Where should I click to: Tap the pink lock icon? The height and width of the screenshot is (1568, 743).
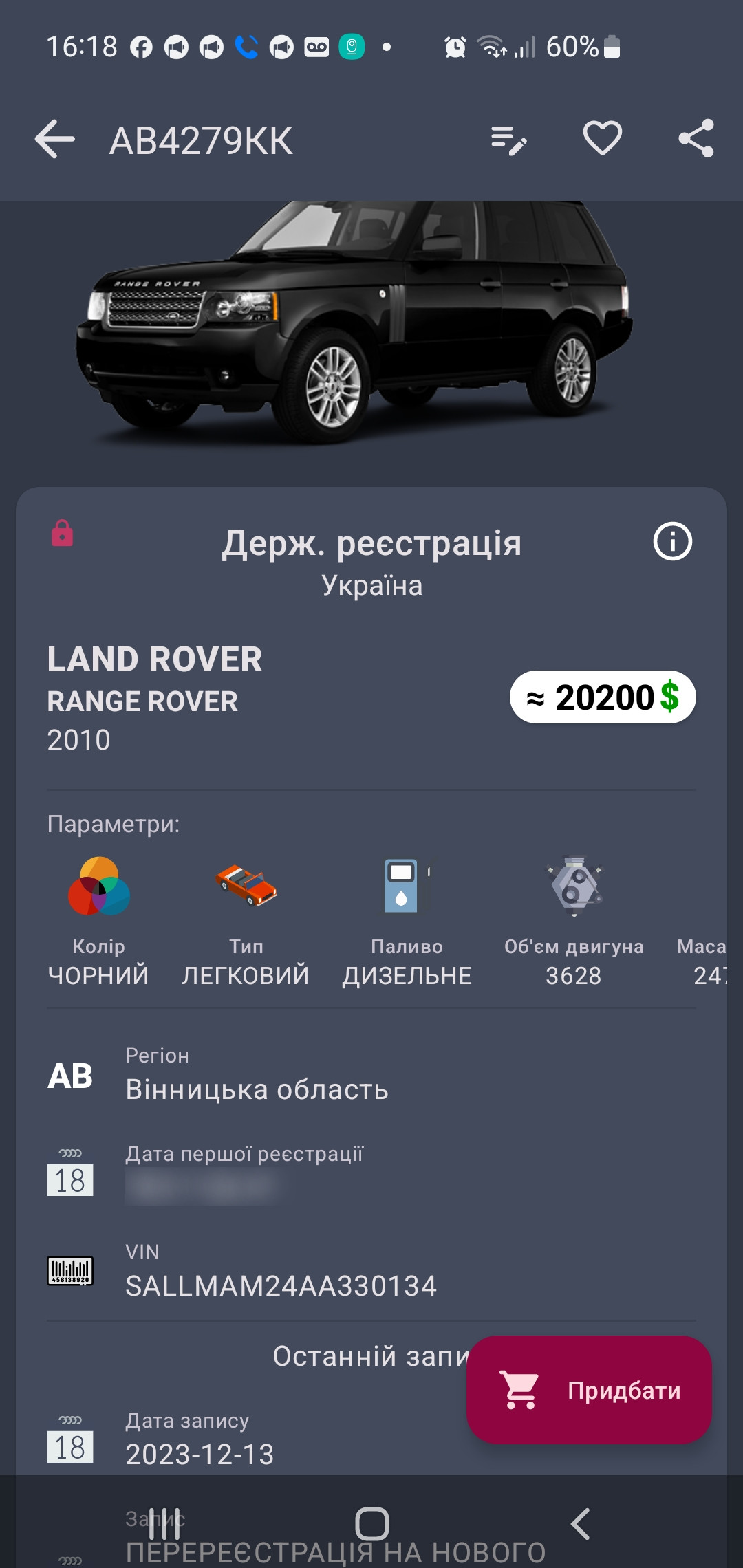click(x=62, y=533)
